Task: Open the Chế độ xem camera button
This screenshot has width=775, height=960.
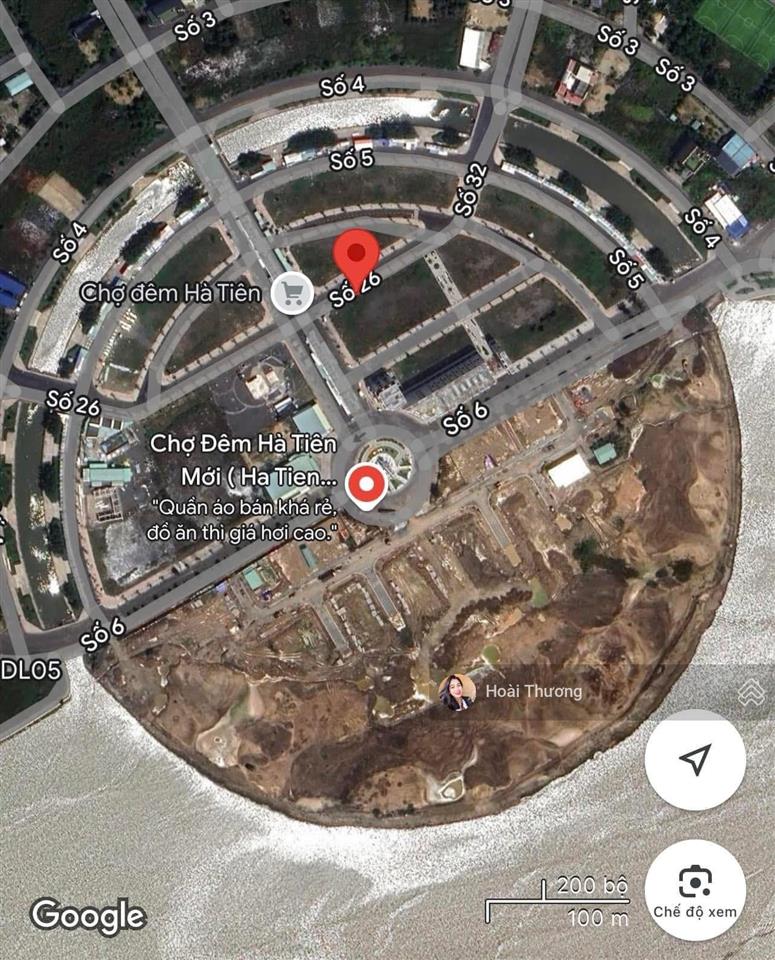Action: pyautogui.click(x=695, y=889)
